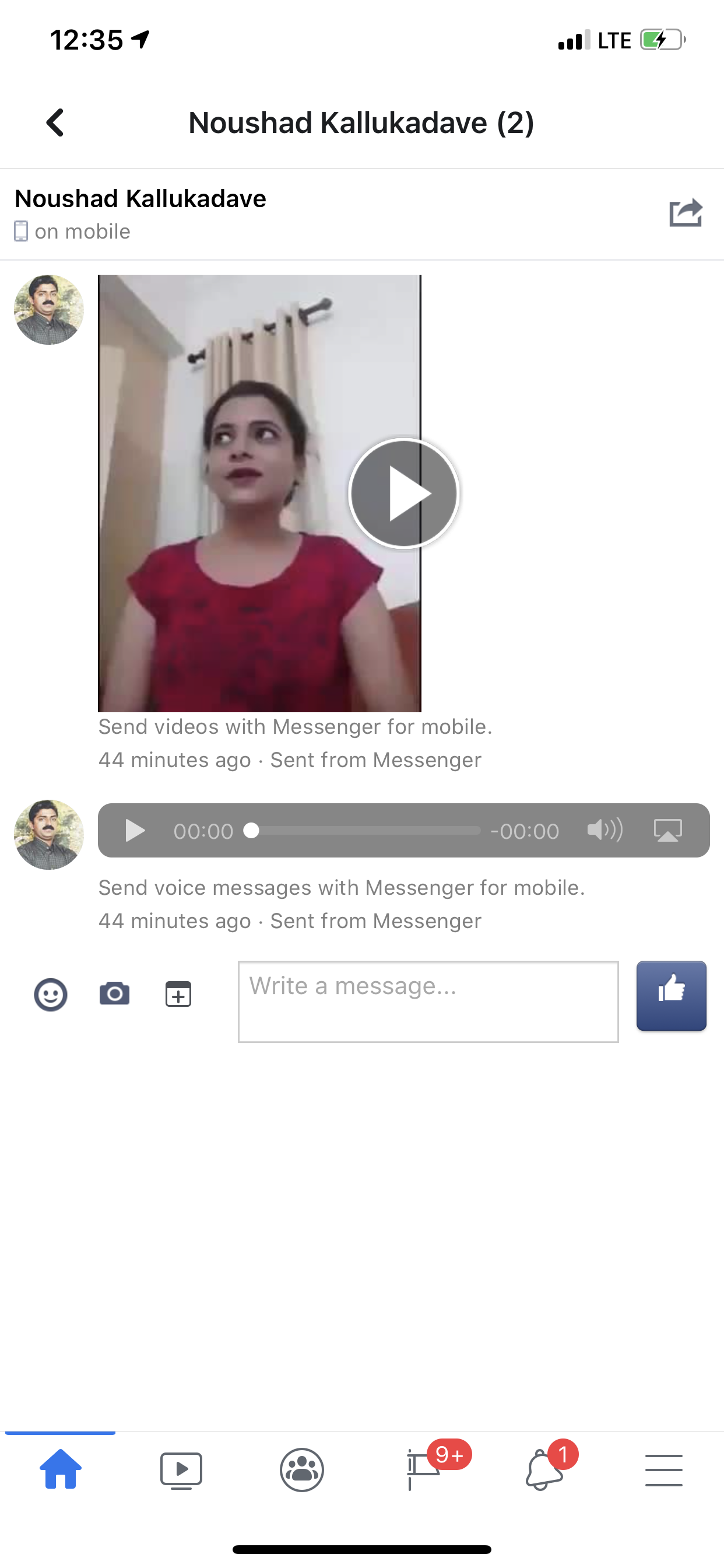
Task: Tap the plus-window icon beside the camera
Action: [178, 994]
